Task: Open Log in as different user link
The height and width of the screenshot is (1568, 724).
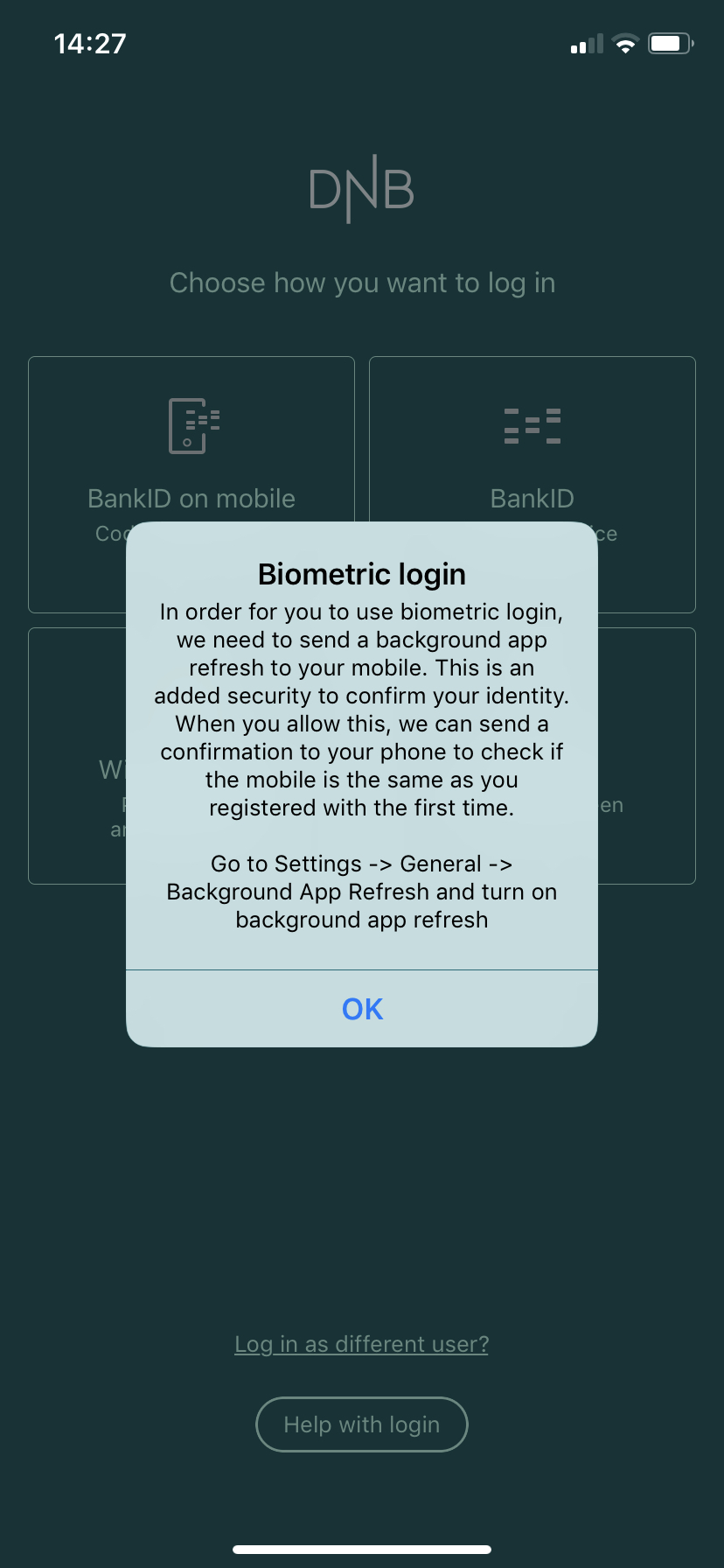Action: (x=362, y=1344)
